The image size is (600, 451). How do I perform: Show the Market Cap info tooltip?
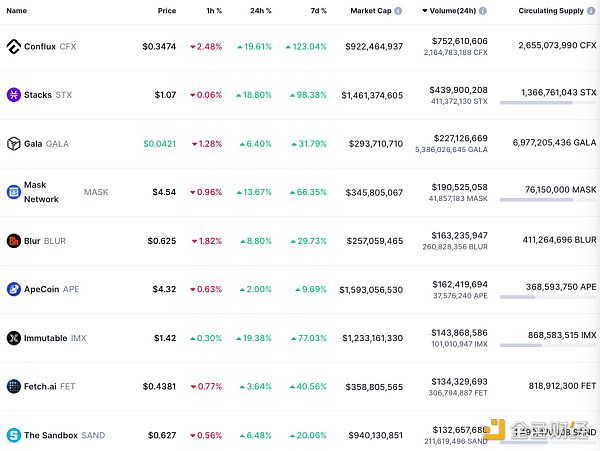pos(398,10)
